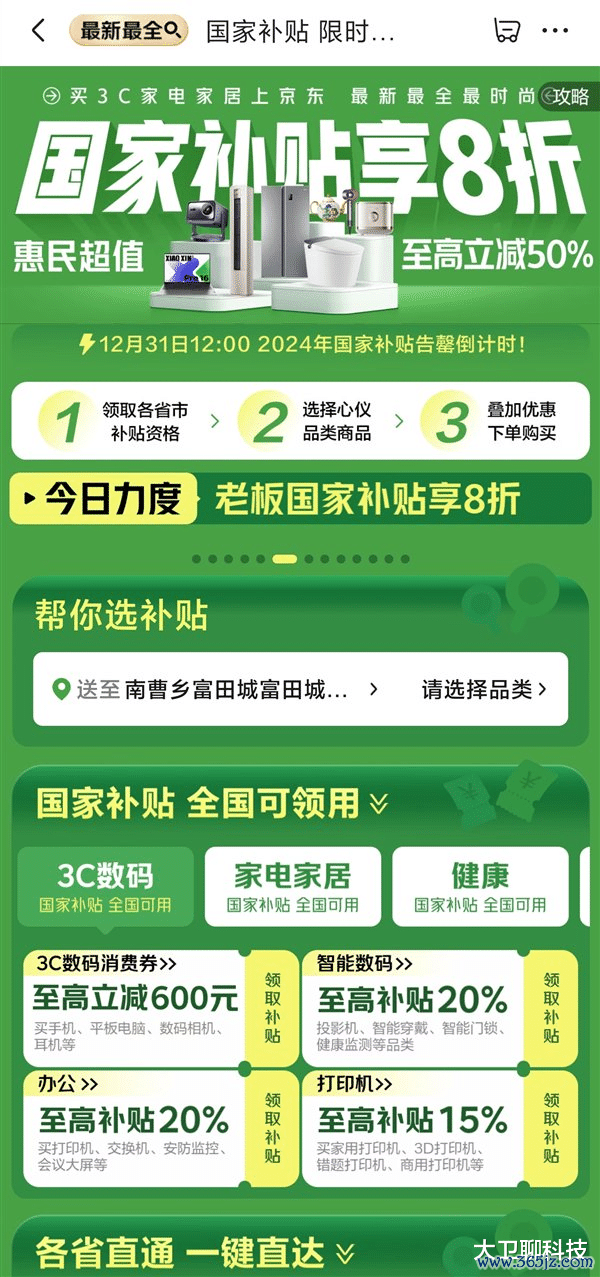Open the 攻略 guide button
Image resolution: width=600 pixels, height=1277 pixels.
pos(567,96)
